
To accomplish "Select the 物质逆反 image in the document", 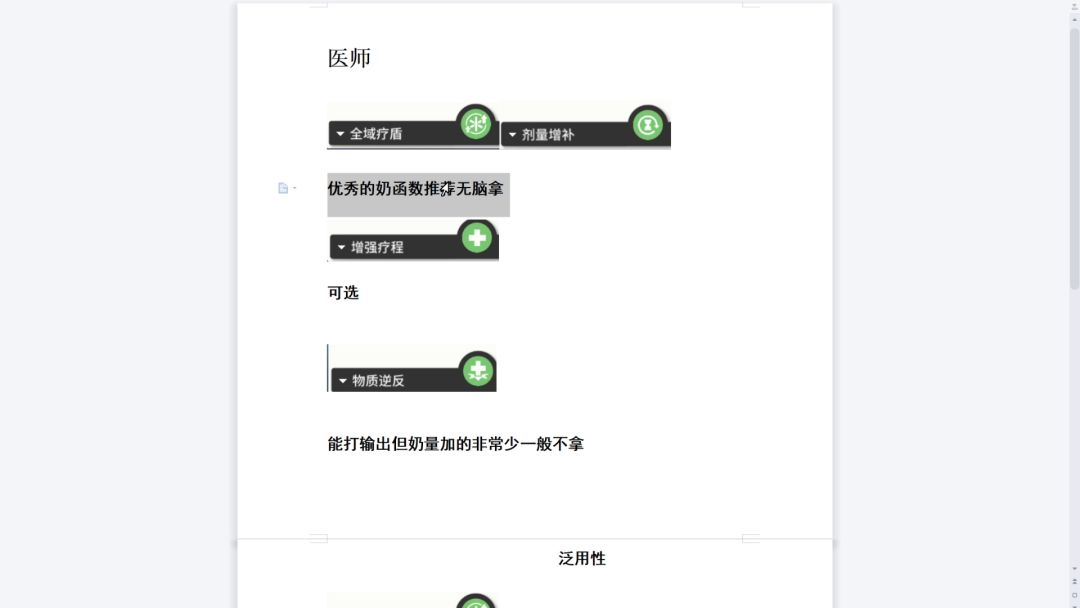I will click(412, 368).
